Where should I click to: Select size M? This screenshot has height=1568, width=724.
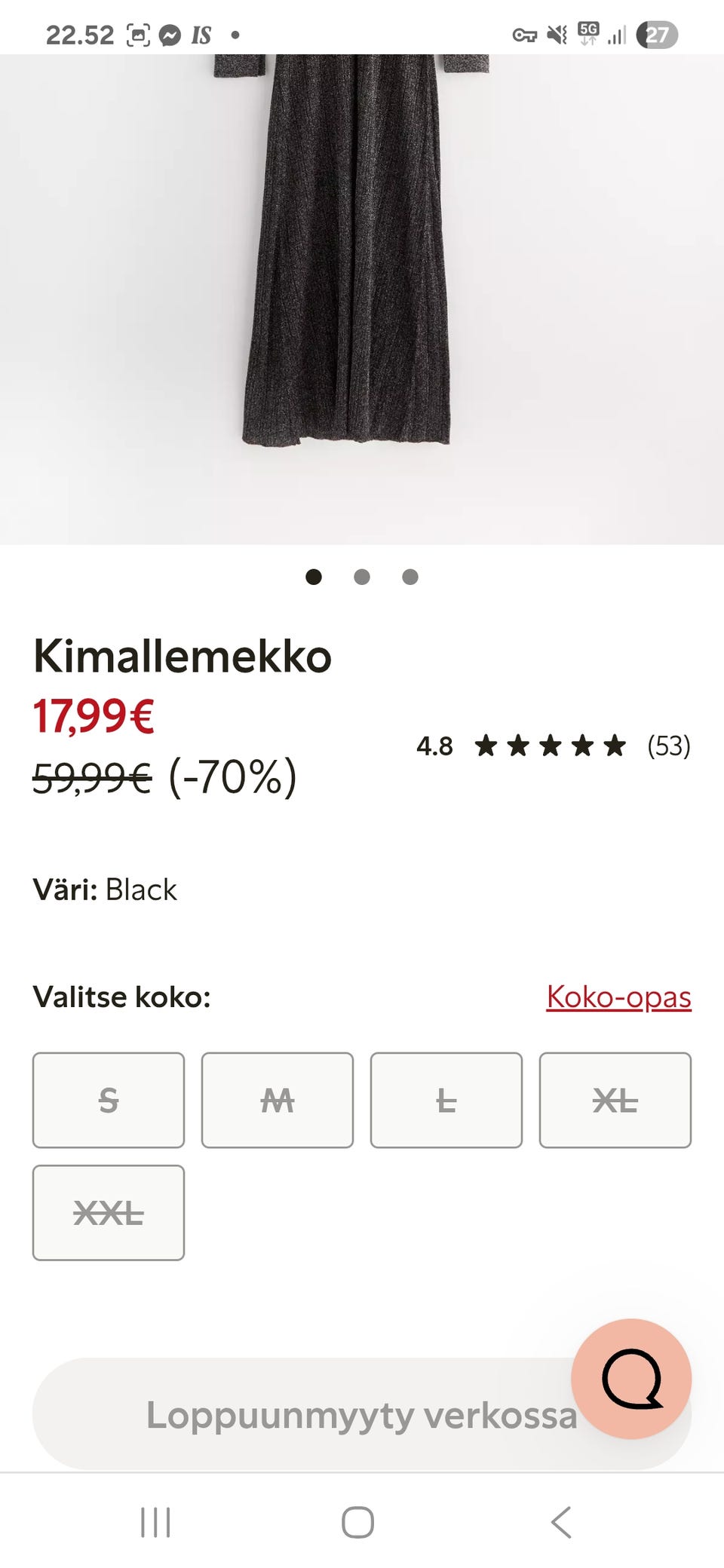coord(277,1100)
